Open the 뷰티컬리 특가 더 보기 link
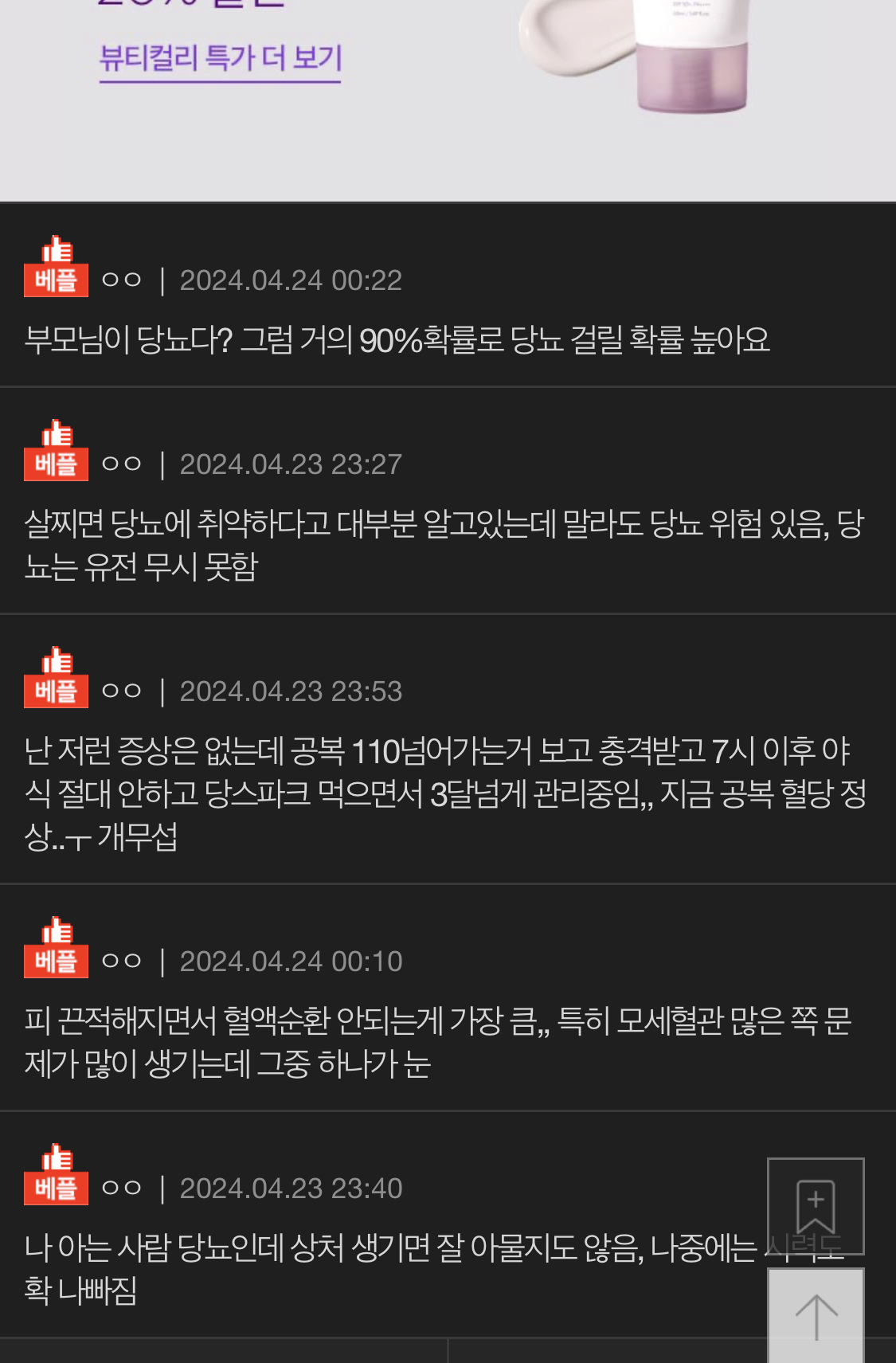Viewport: 896px width, 1363px height. (220, 58)
